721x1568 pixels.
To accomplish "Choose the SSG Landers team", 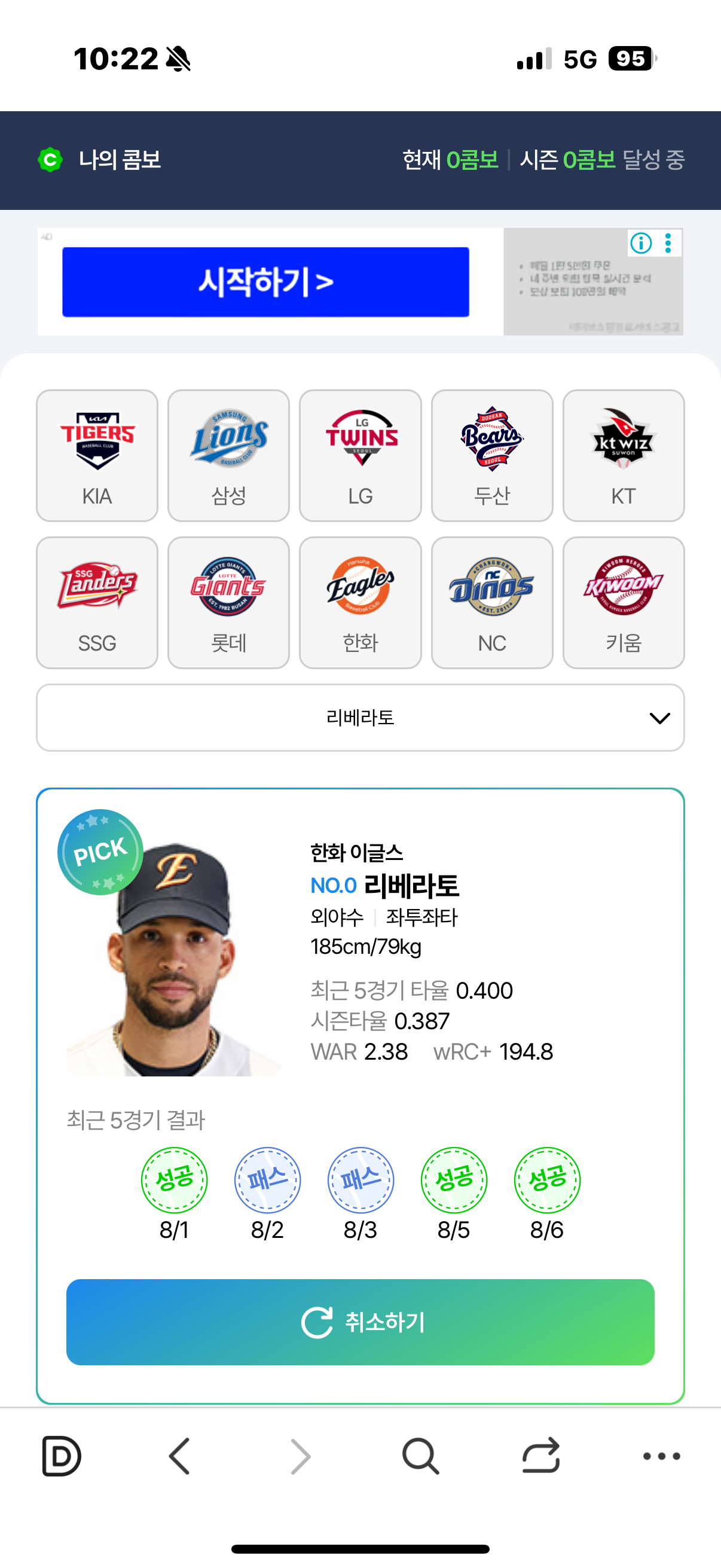I will pyautogui.click(x=97, y=603).
